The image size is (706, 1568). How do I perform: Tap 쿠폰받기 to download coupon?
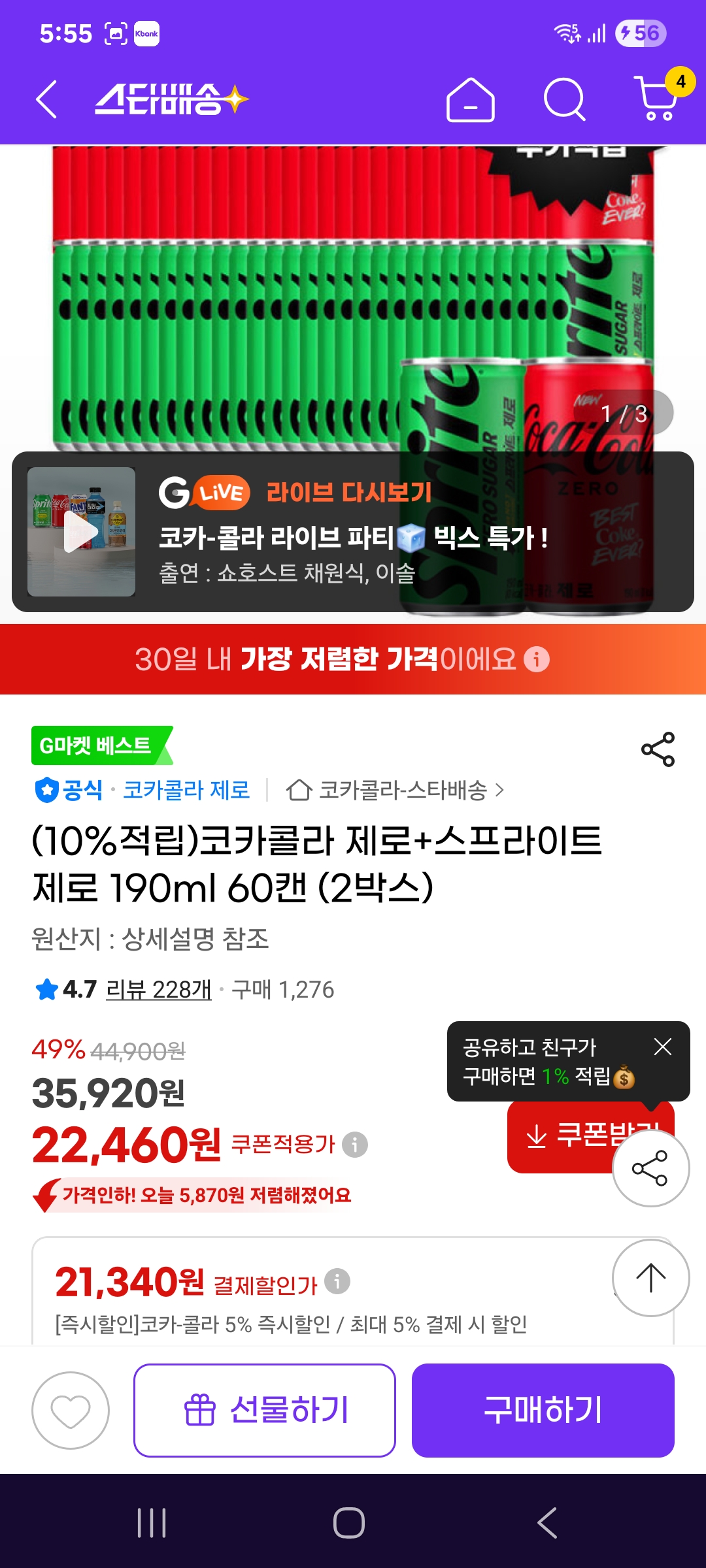562,1137
